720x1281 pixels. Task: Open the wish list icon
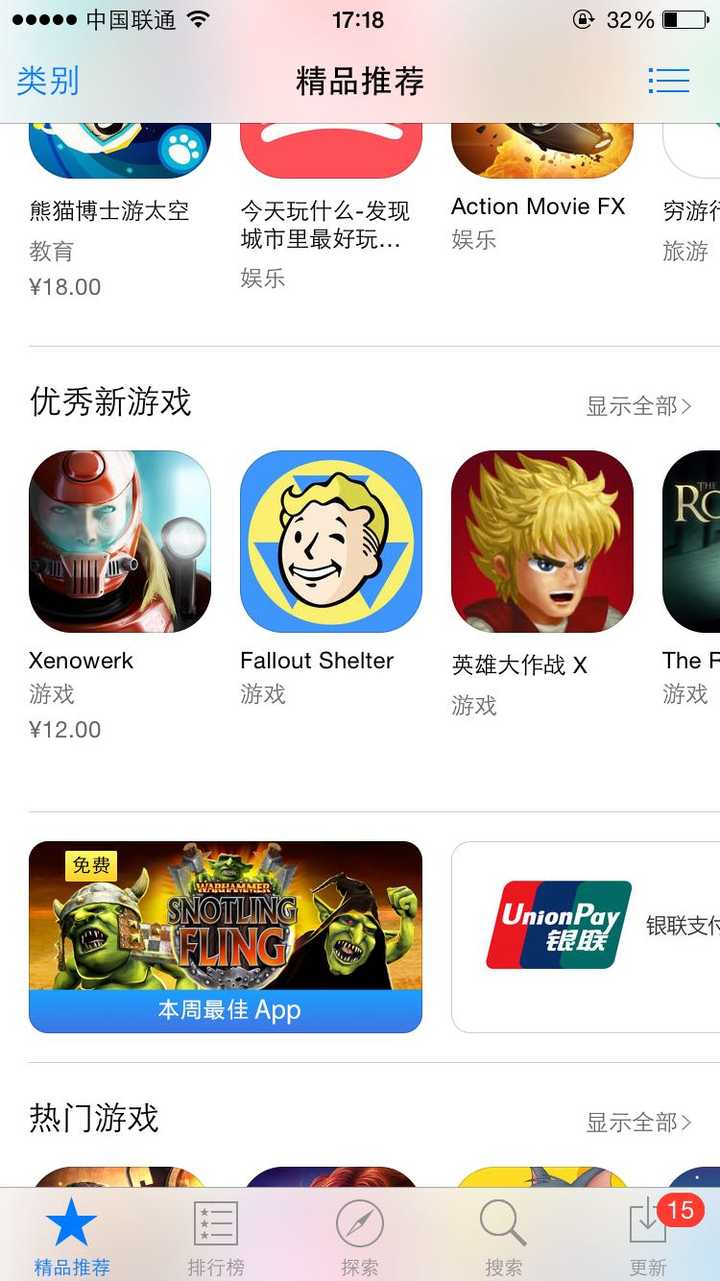pyautogui.click(x=668, y=81)
